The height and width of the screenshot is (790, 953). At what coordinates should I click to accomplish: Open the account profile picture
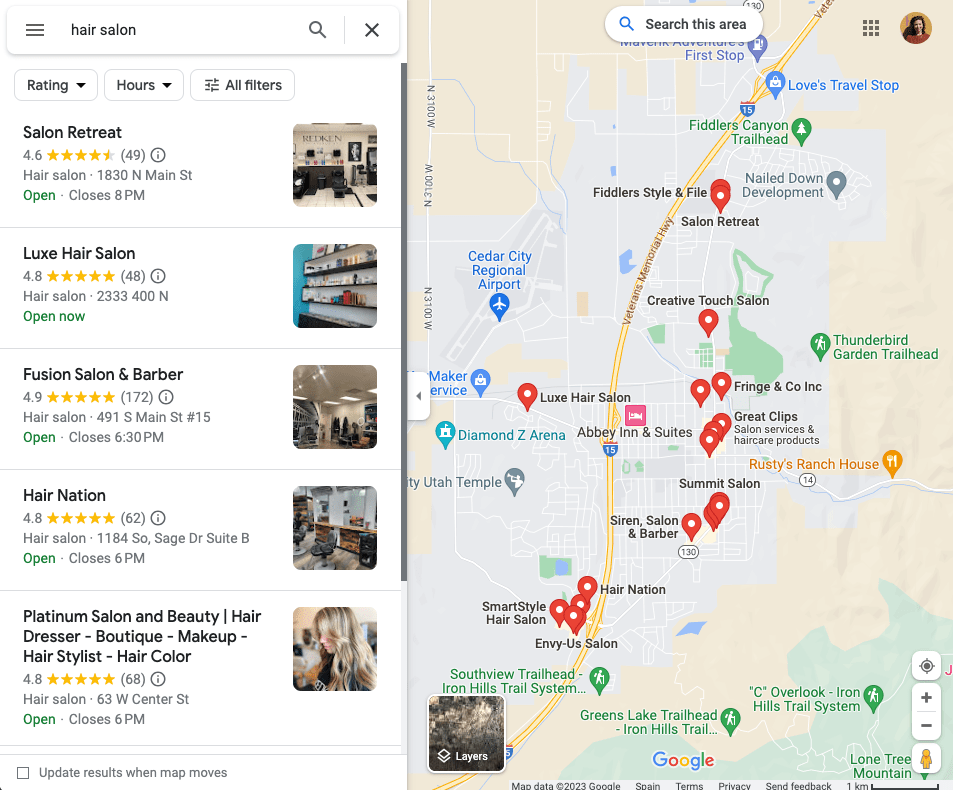point(915,28)
